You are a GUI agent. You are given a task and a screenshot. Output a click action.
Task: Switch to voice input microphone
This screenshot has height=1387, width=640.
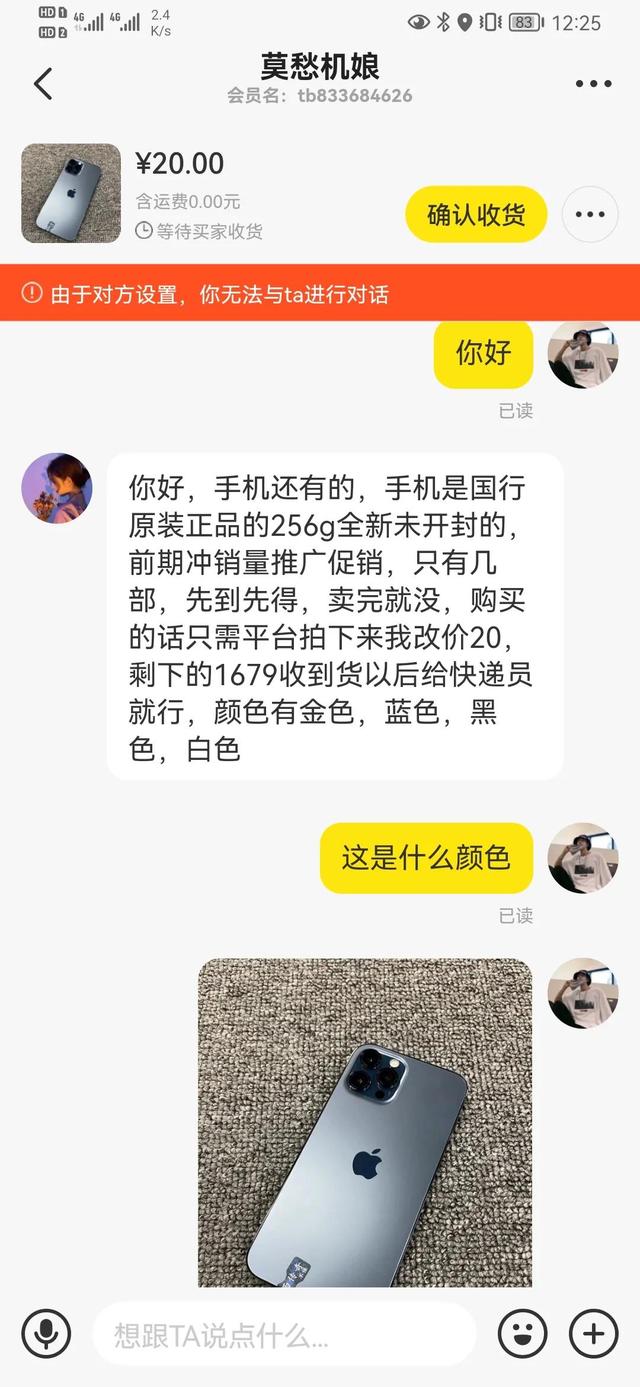tap(46, 1333)
